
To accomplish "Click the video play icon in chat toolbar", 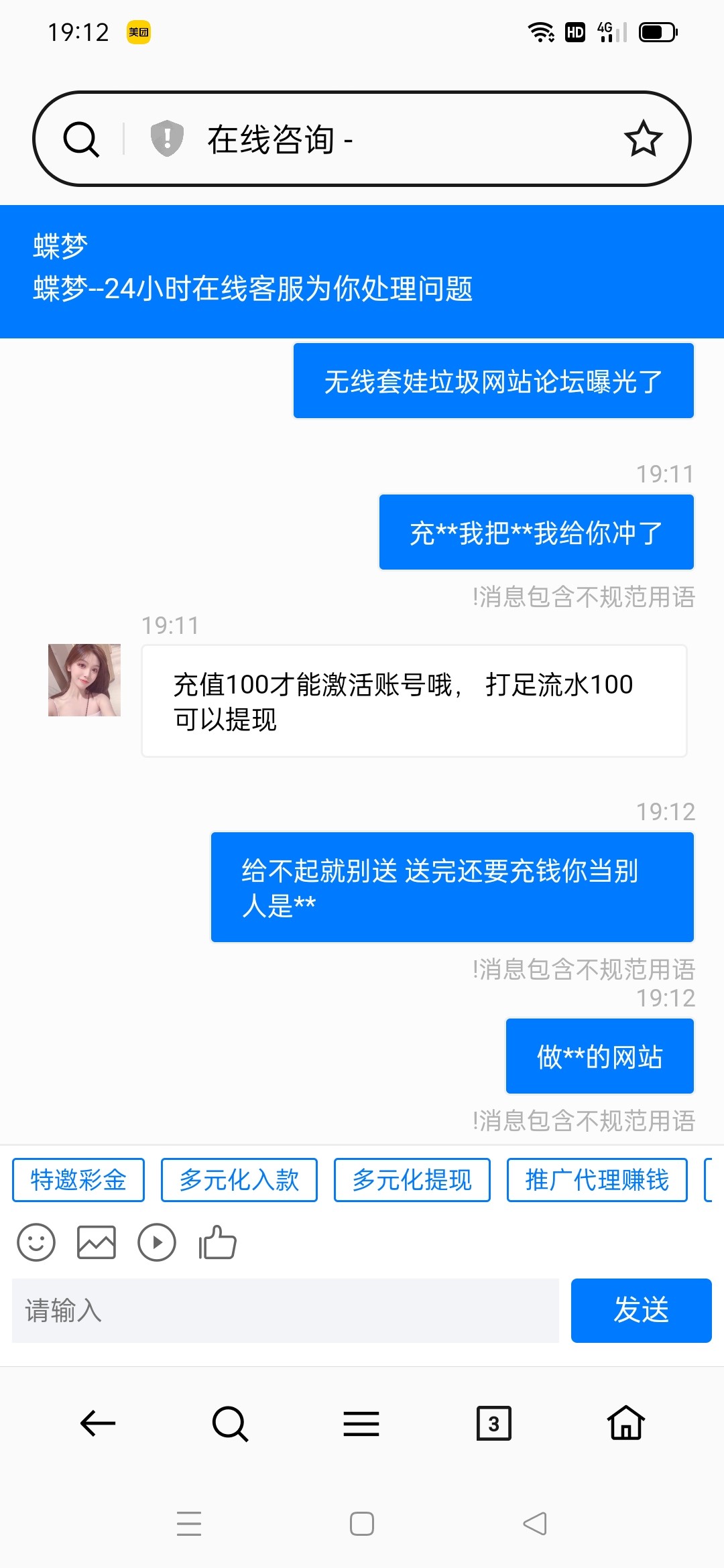I will click(x=157, y=1242).
